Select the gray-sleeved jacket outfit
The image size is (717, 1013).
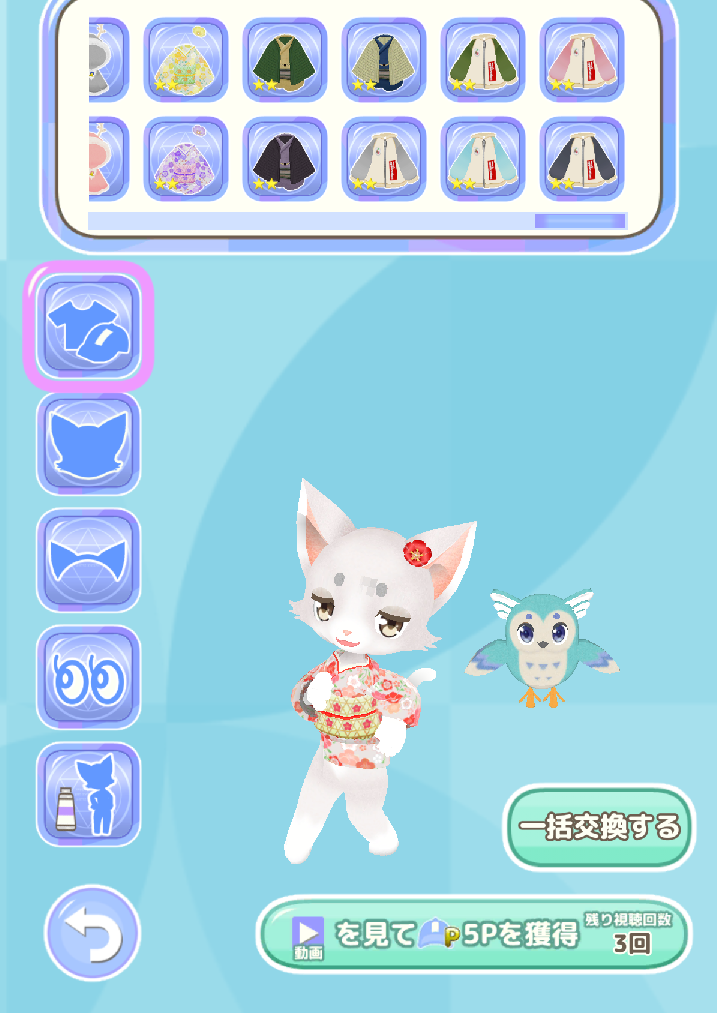pos(384,158)
